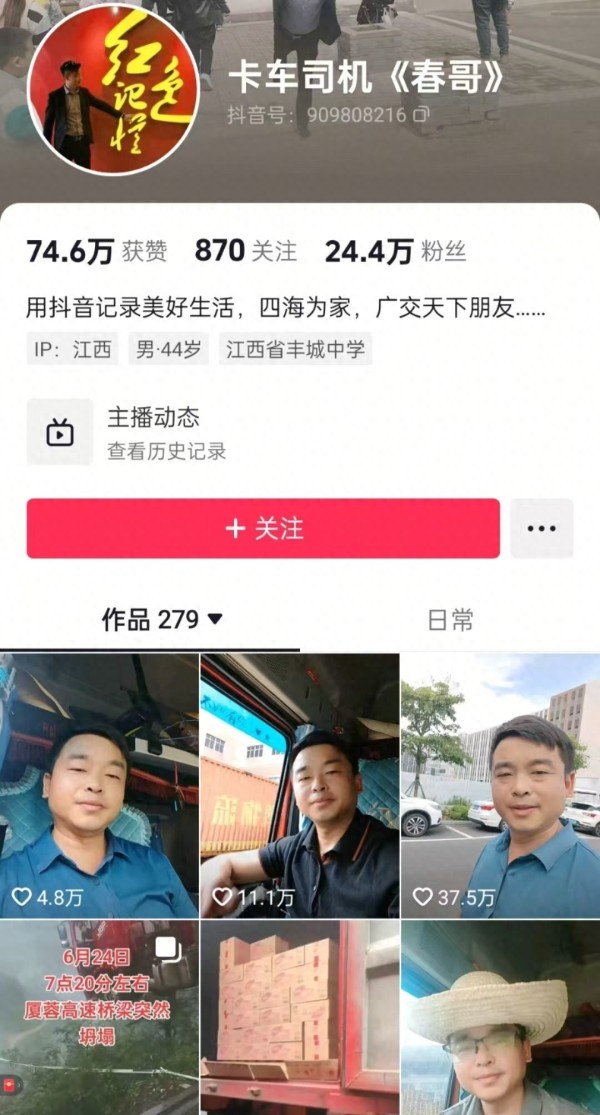Tap the red 关注 follow button
600x1115 pixels.
tap(263, 528)
